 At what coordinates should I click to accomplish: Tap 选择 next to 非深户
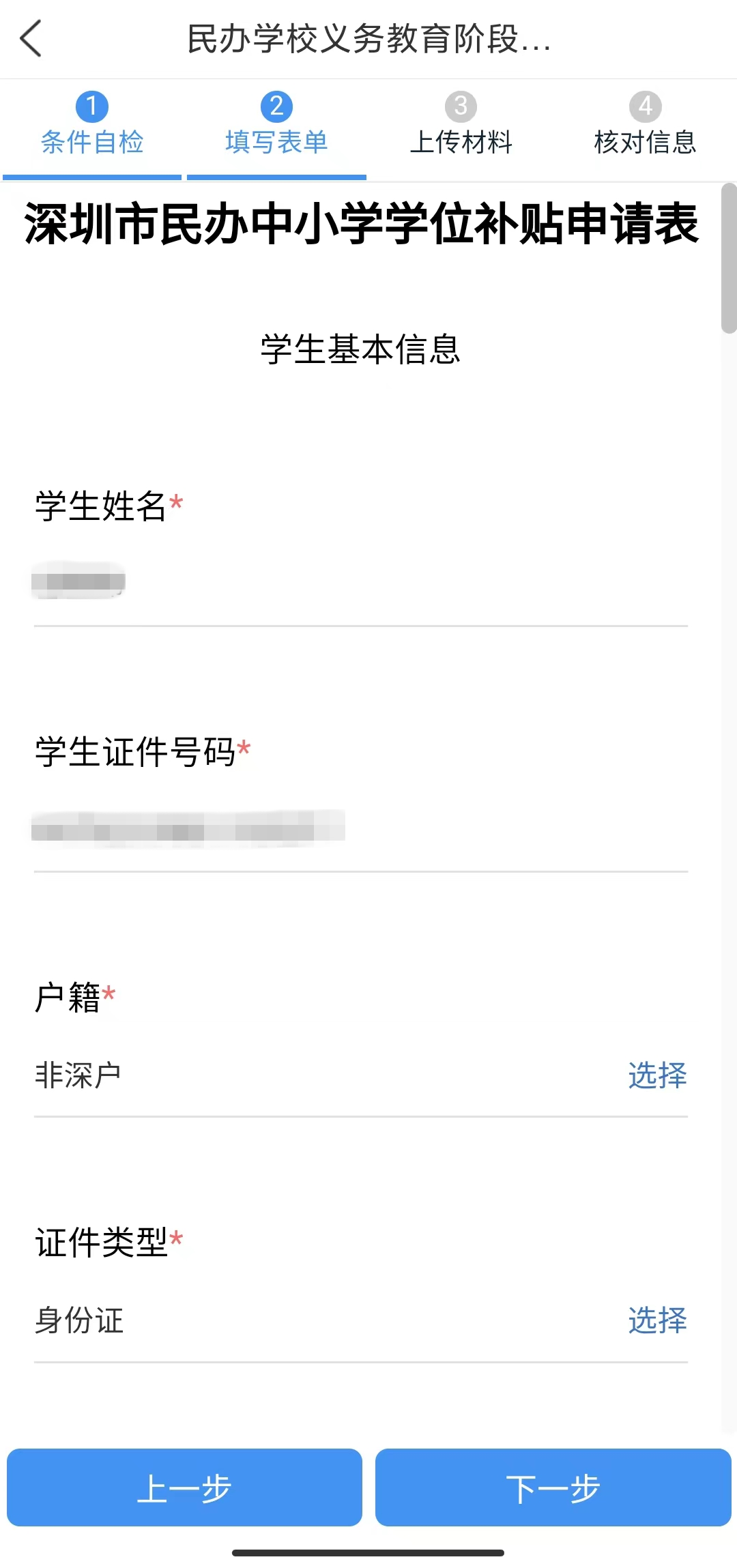(657, 1075)
